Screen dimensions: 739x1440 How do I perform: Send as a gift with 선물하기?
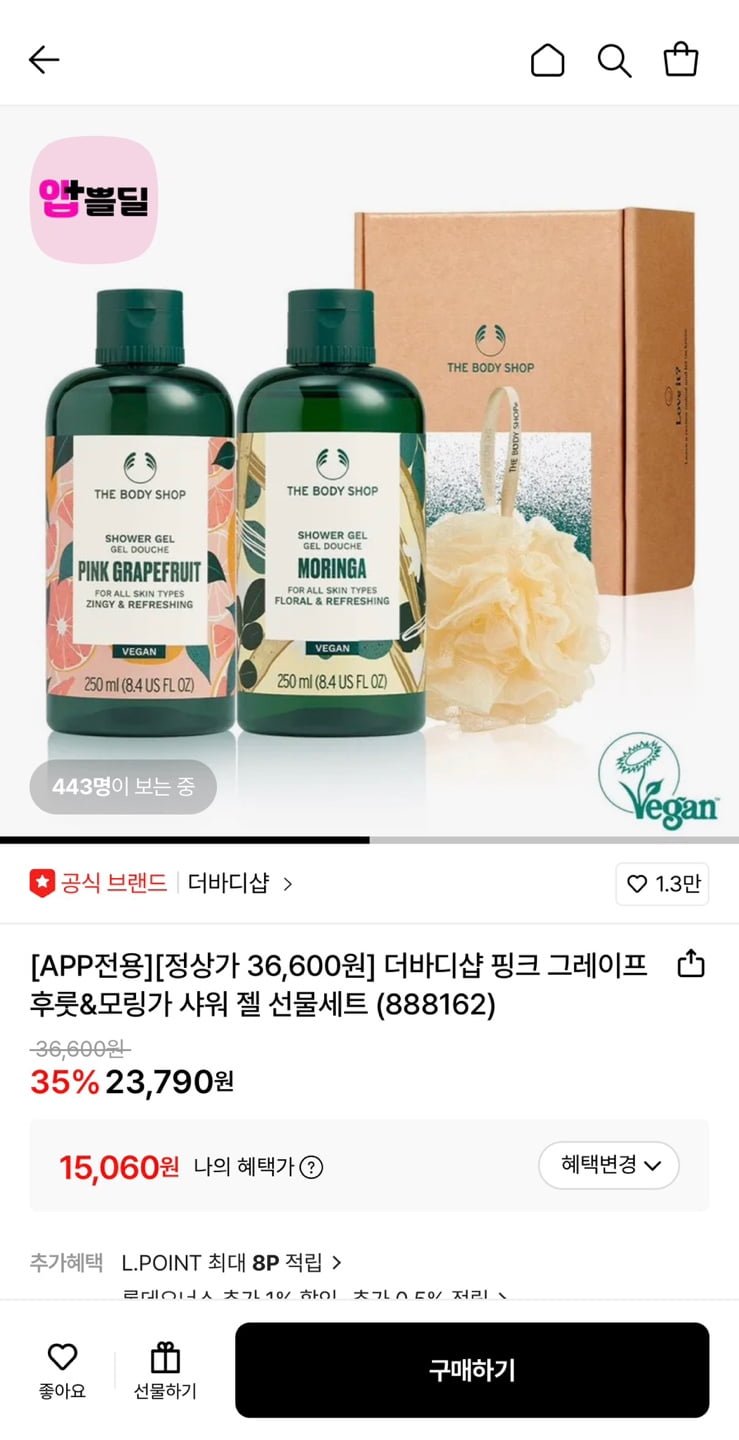click(x=165, y=1368)
